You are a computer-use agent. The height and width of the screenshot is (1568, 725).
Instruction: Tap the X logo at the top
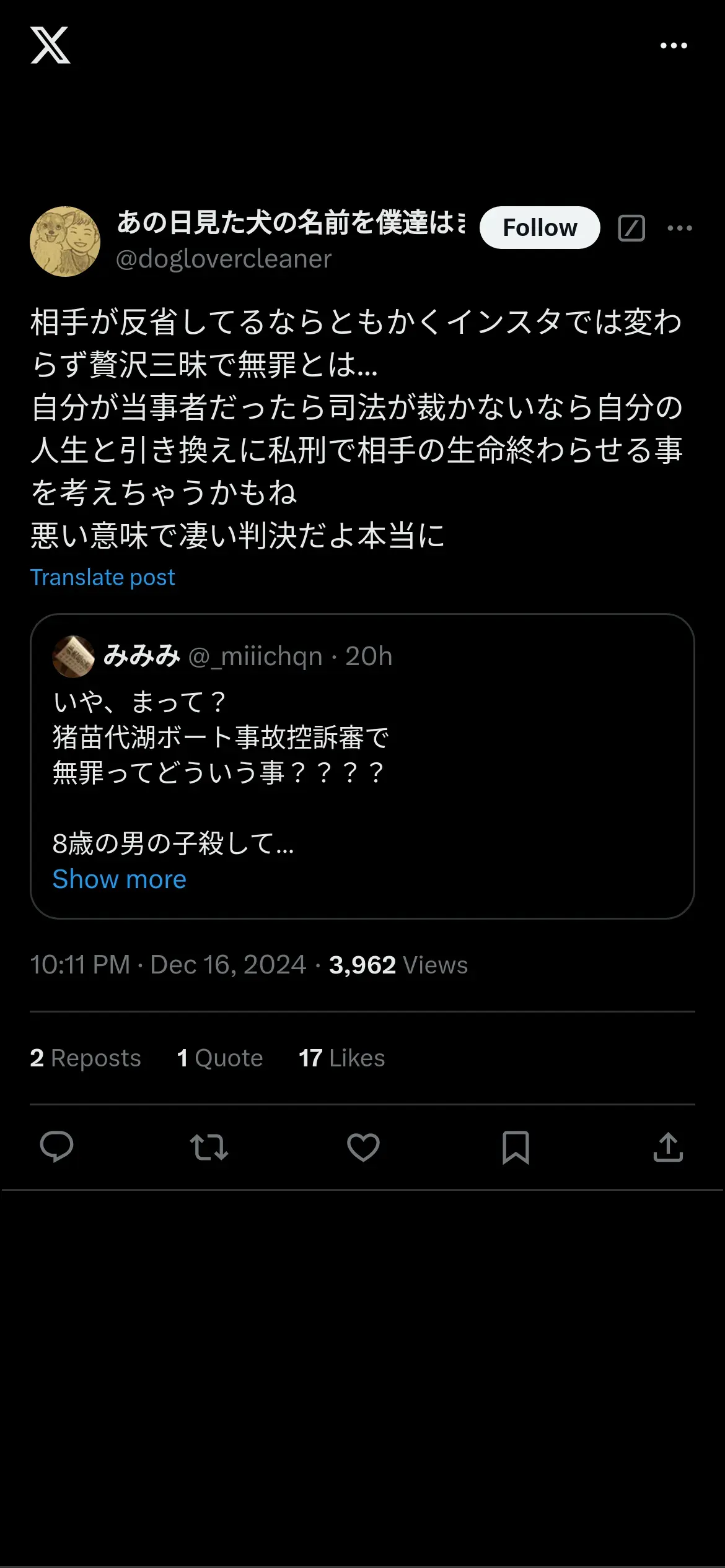[x=50, y=45]
